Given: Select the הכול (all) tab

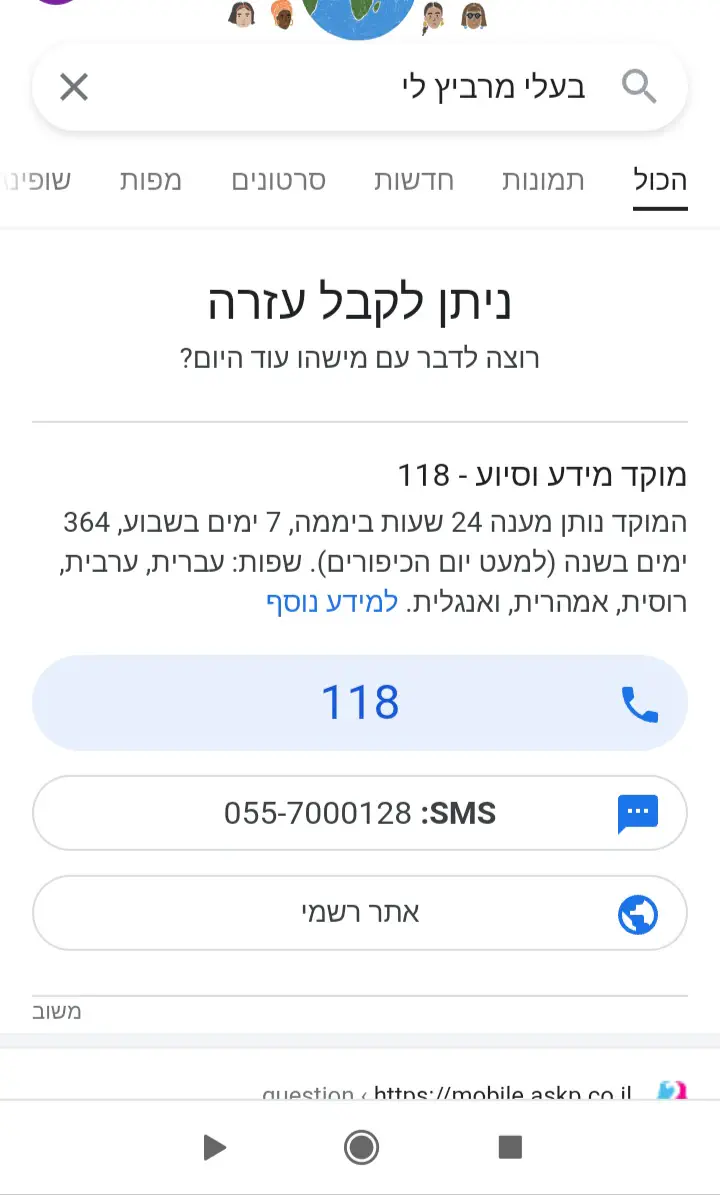Looking at the screenshot, I should click(x=660, y=181).
